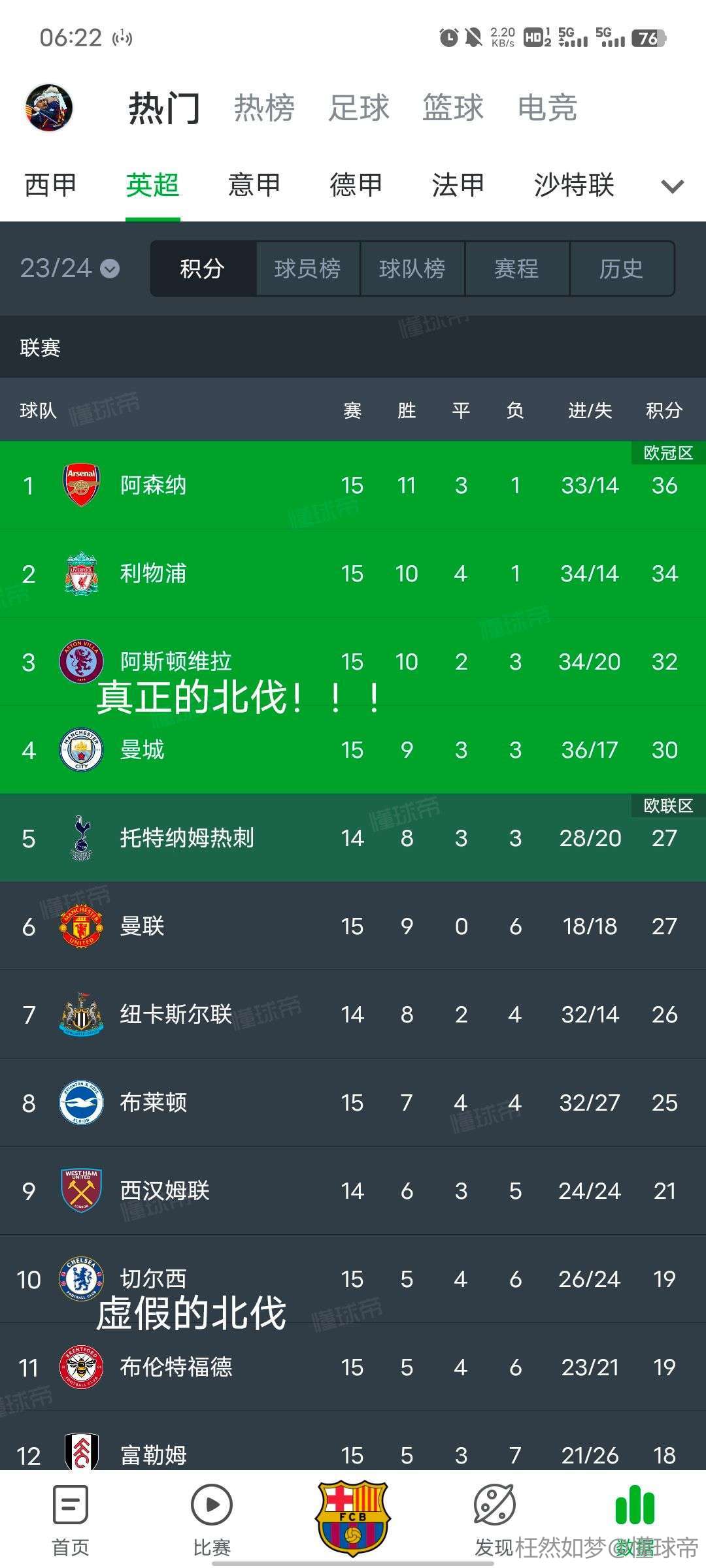Select the 法甲 league tab

(458, 185)
